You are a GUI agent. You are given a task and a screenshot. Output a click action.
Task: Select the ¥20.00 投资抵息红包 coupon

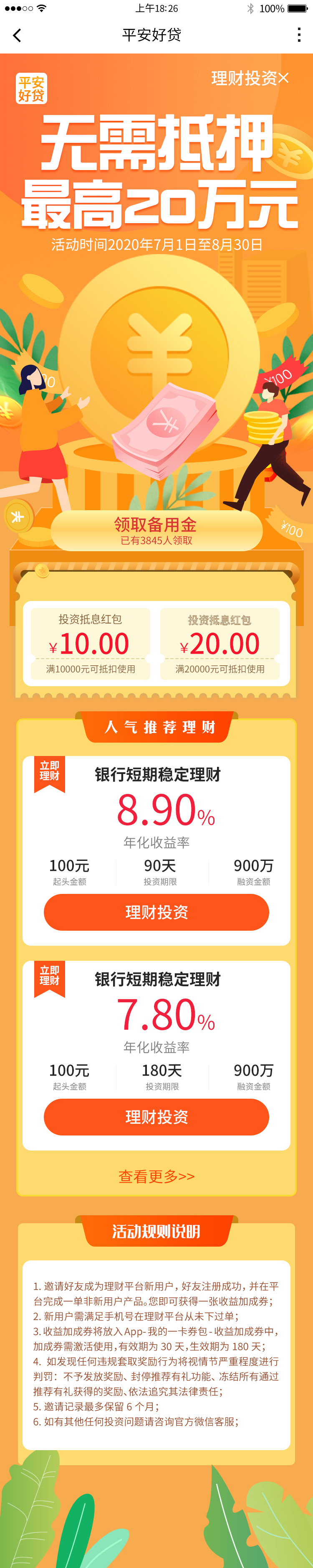(x=220, y=644)
